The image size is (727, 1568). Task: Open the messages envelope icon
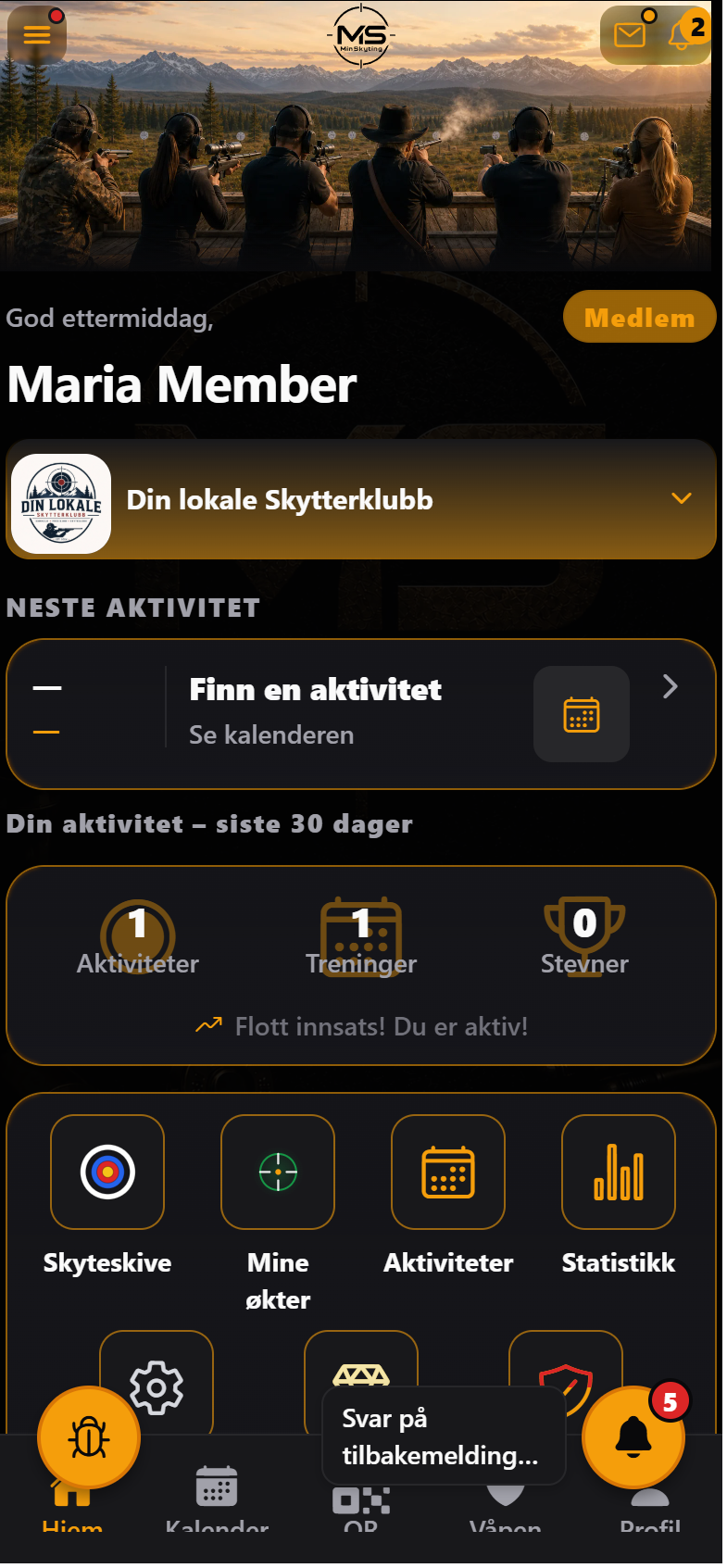tap(630, 35)
